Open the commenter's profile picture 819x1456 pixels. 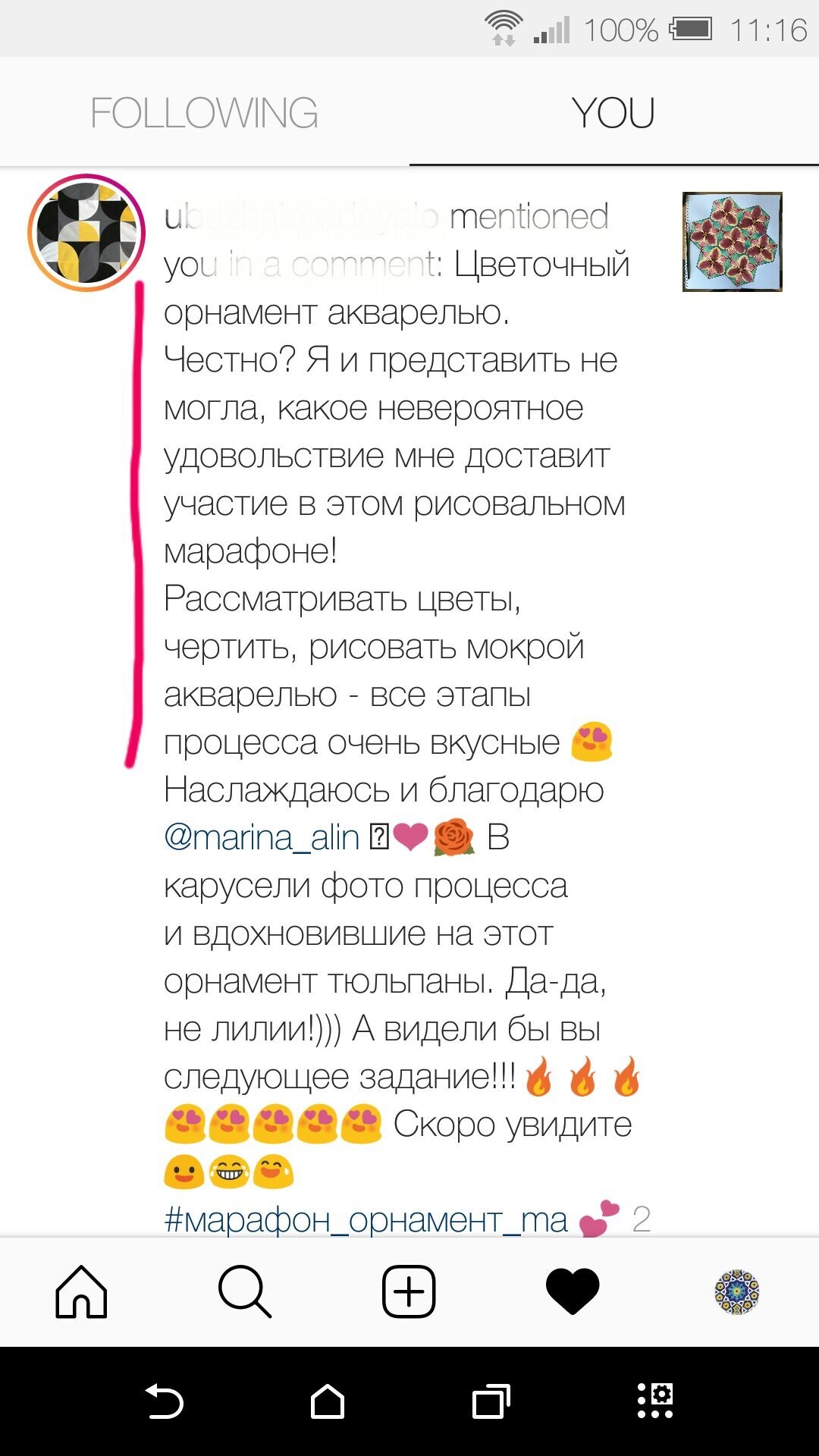click(86, 233)
